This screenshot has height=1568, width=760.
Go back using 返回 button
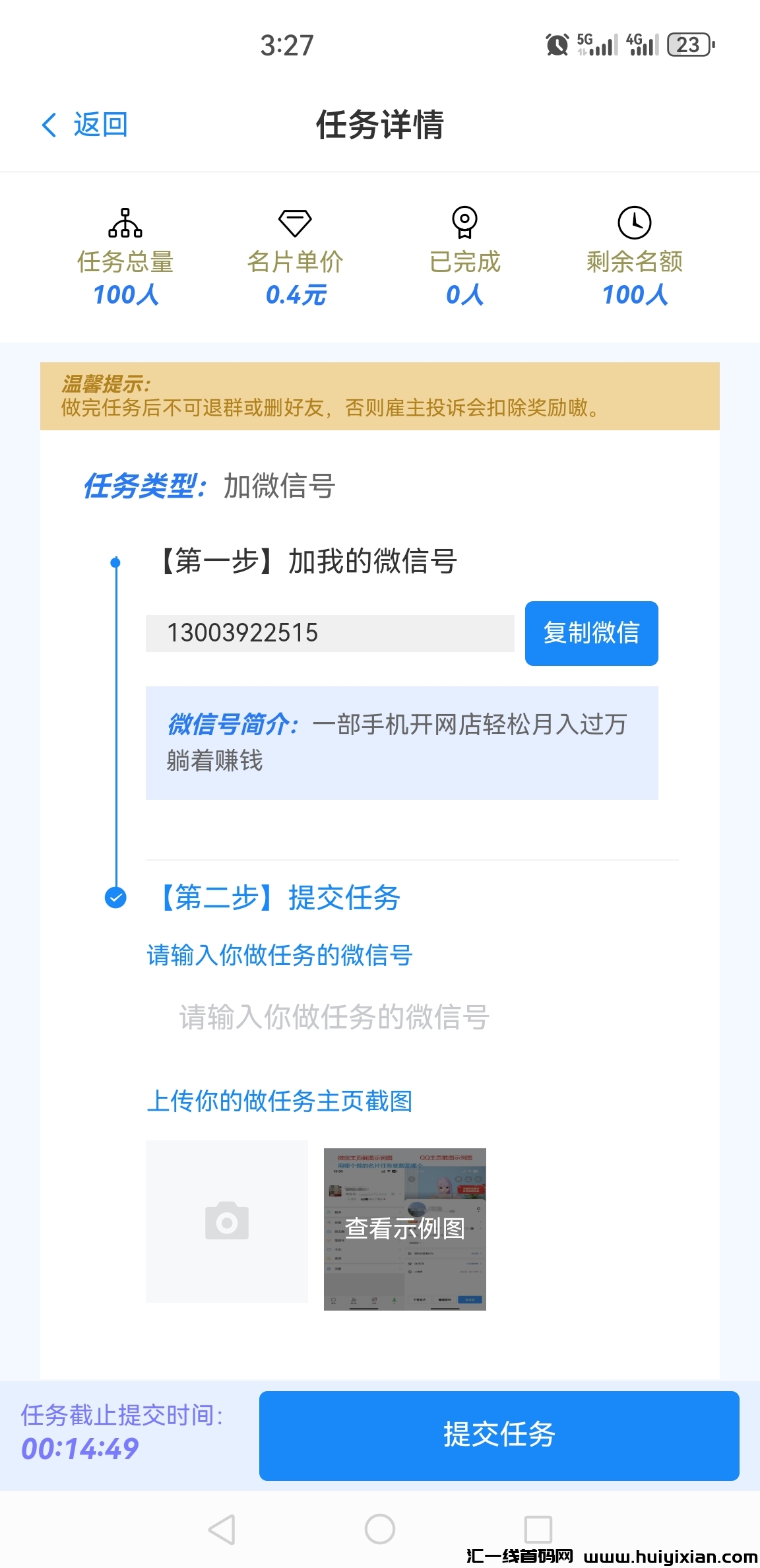click(85, 125)
